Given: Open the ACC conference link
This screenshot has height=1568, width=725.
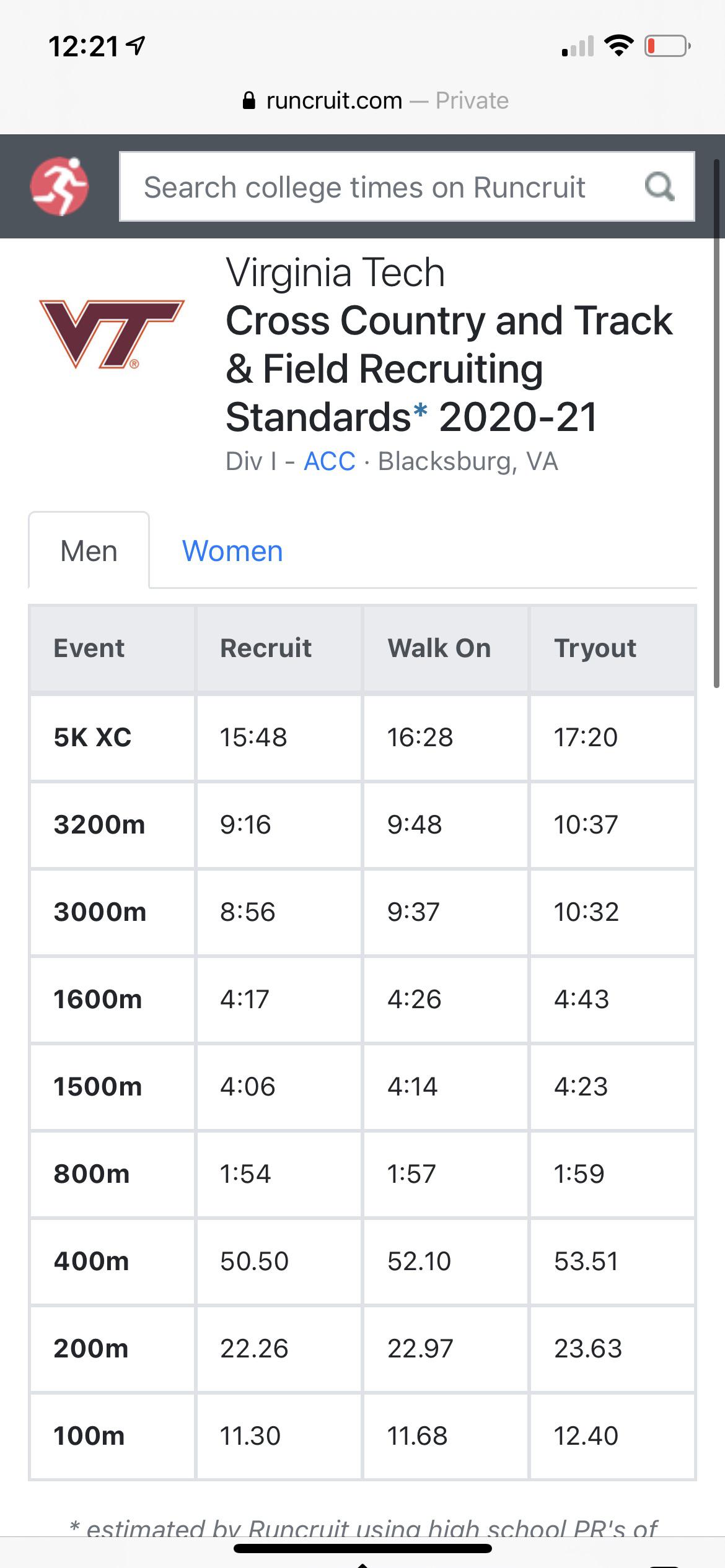Looking at the screenshot, I should [330, 461].
